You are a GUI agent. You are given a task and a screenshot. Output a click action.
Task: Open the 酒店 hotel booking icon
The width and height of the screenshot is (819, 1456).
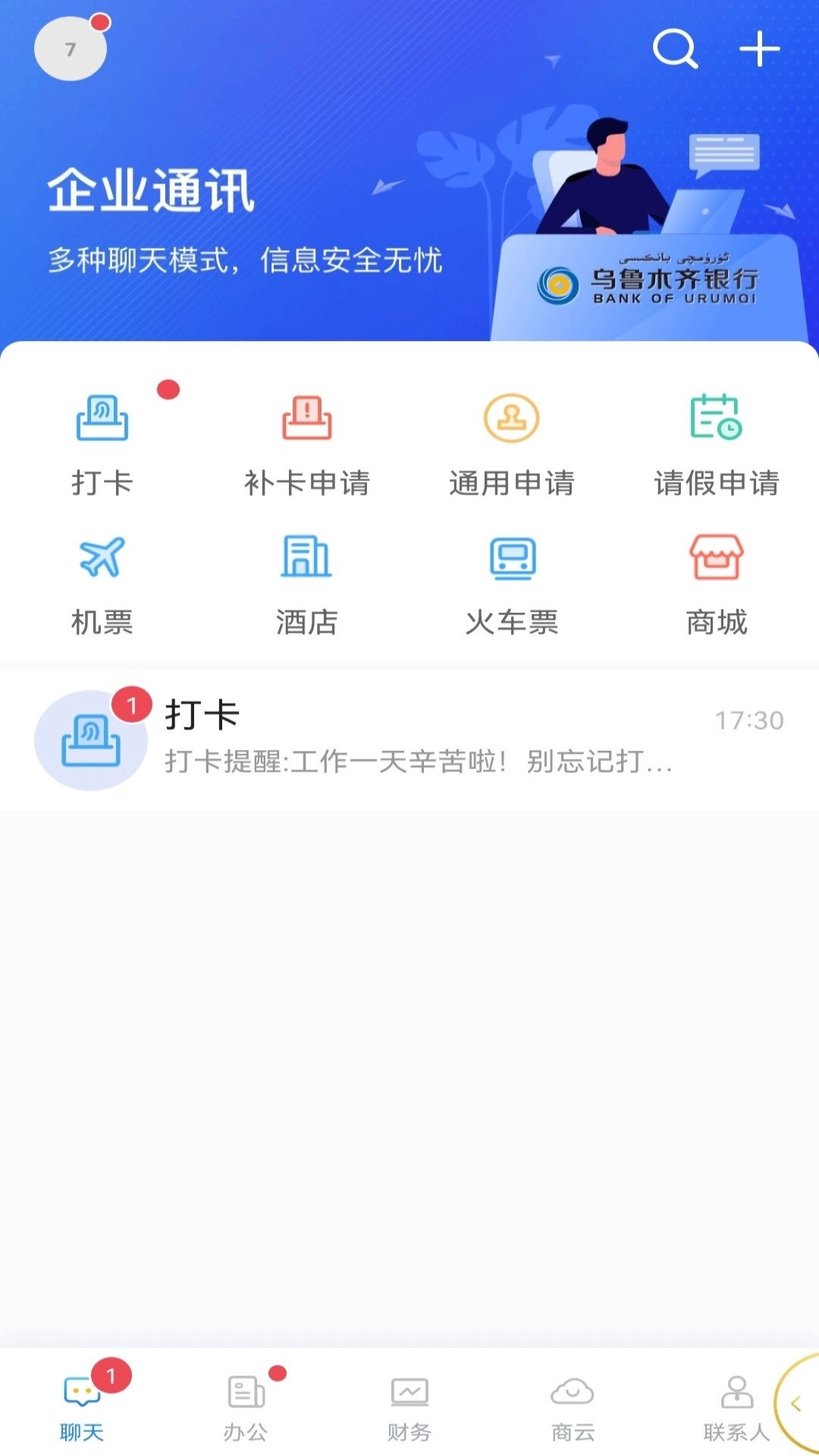tap(306, 584)
